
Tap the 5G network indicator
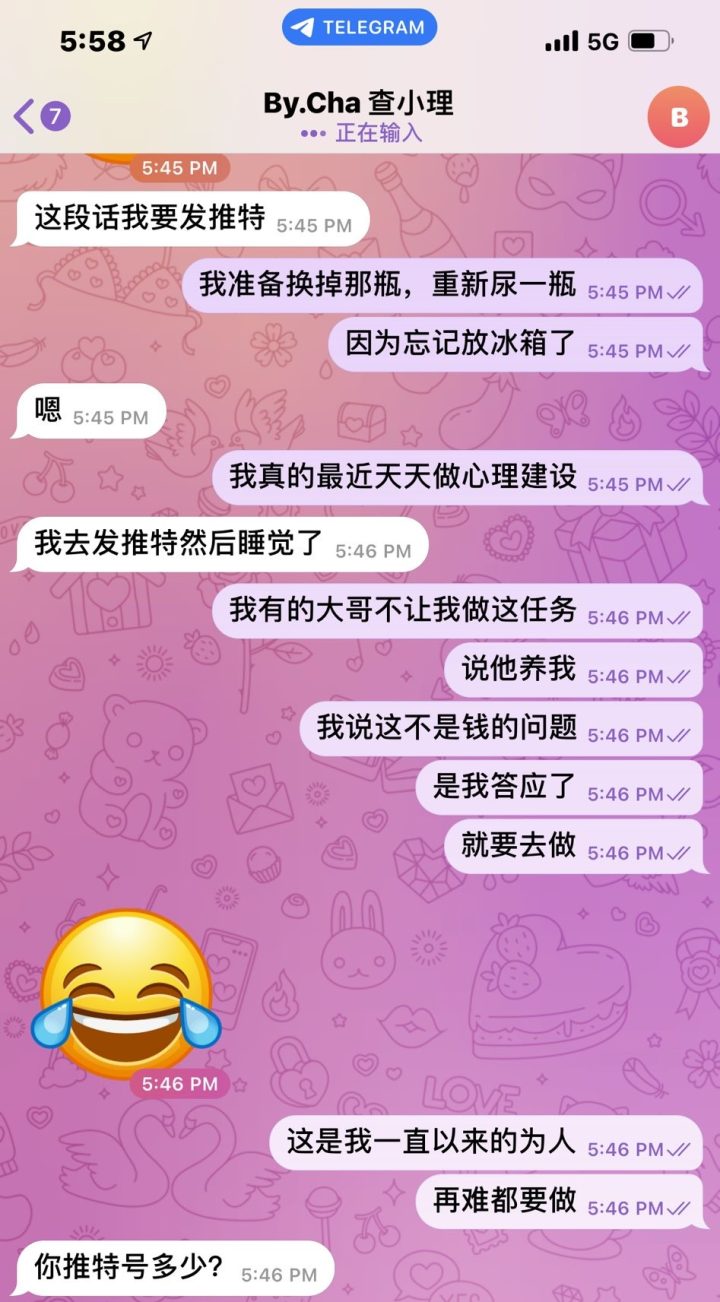click(x=601, y=42)
